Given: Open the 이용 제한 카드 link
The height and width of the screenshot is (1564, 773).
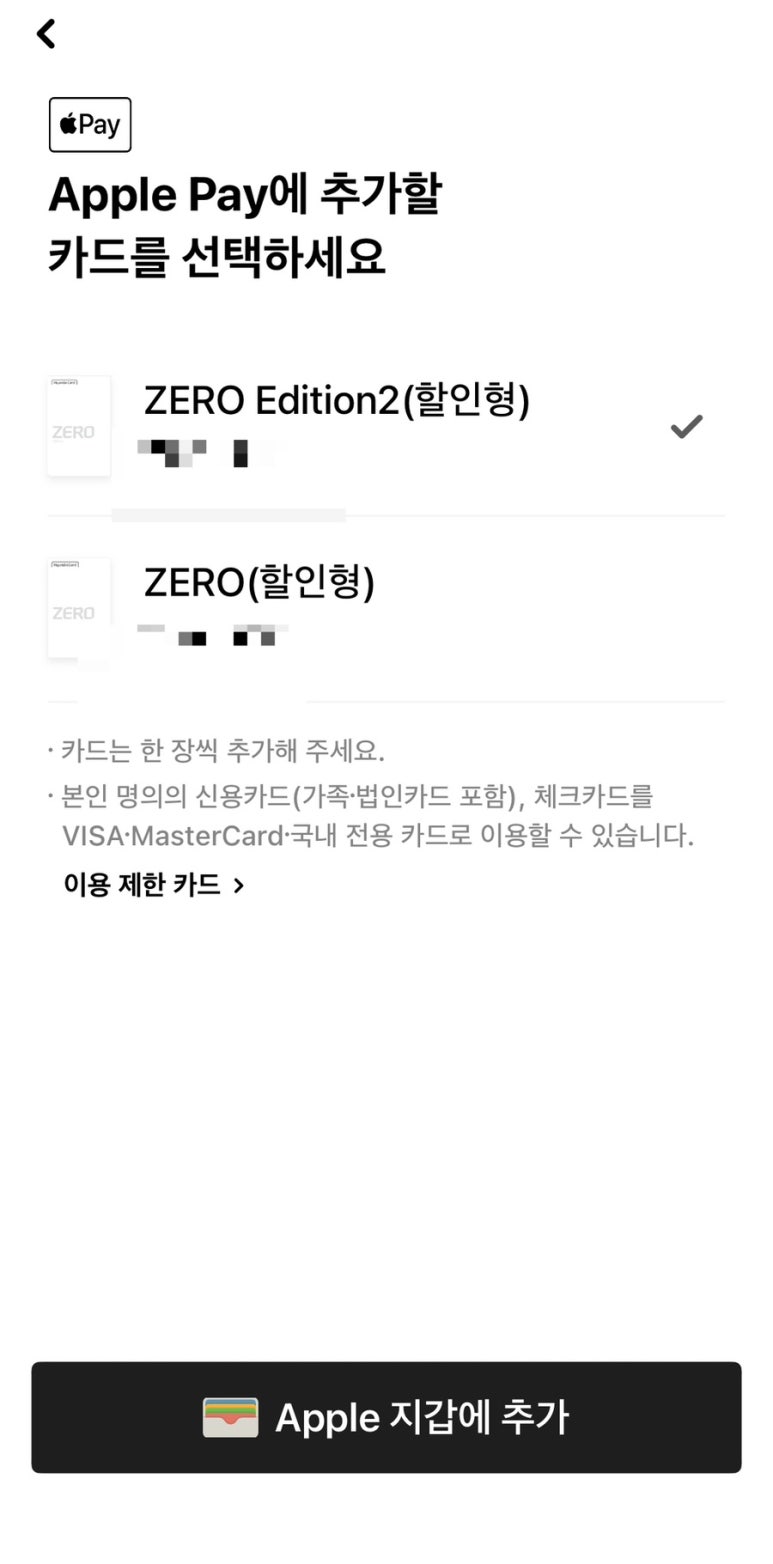Looking at the screenshot, I should (154, 885).
